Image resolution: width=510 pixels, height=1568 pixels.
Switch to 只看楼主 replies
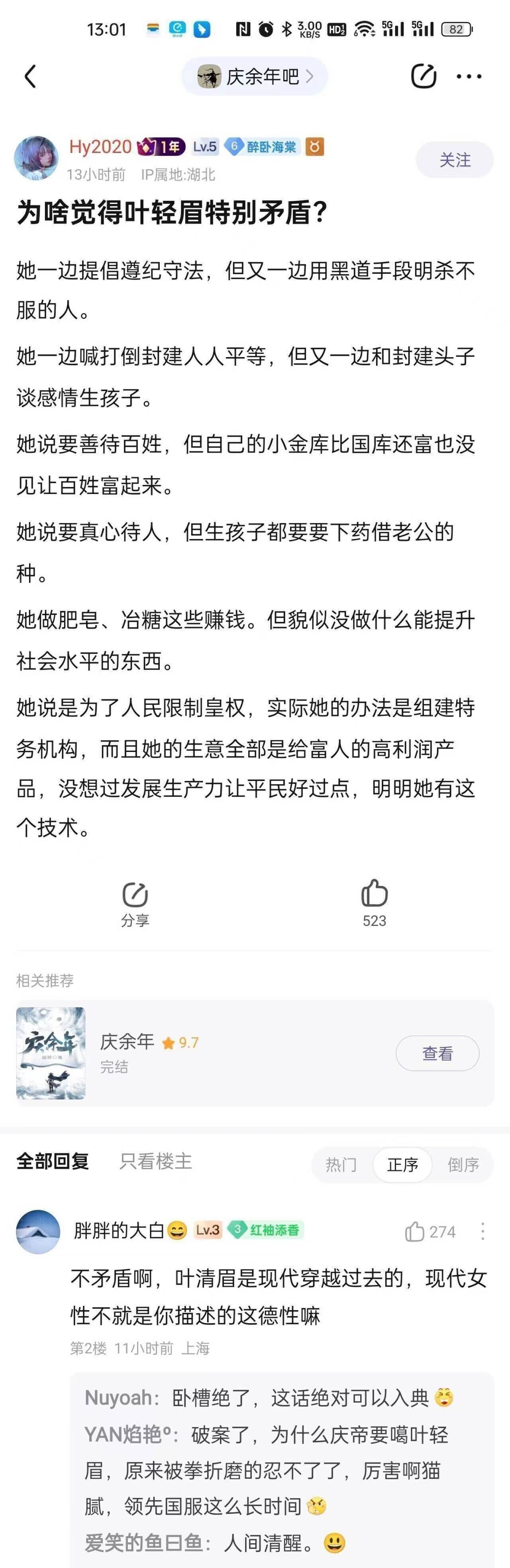click(156, 1162)
